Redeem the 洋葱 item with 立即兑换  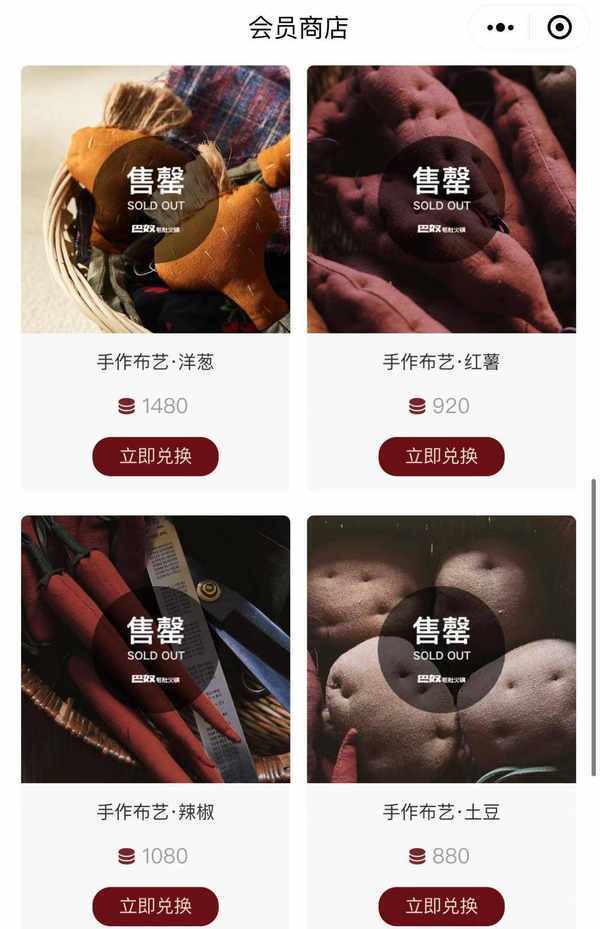coord(155,456)
